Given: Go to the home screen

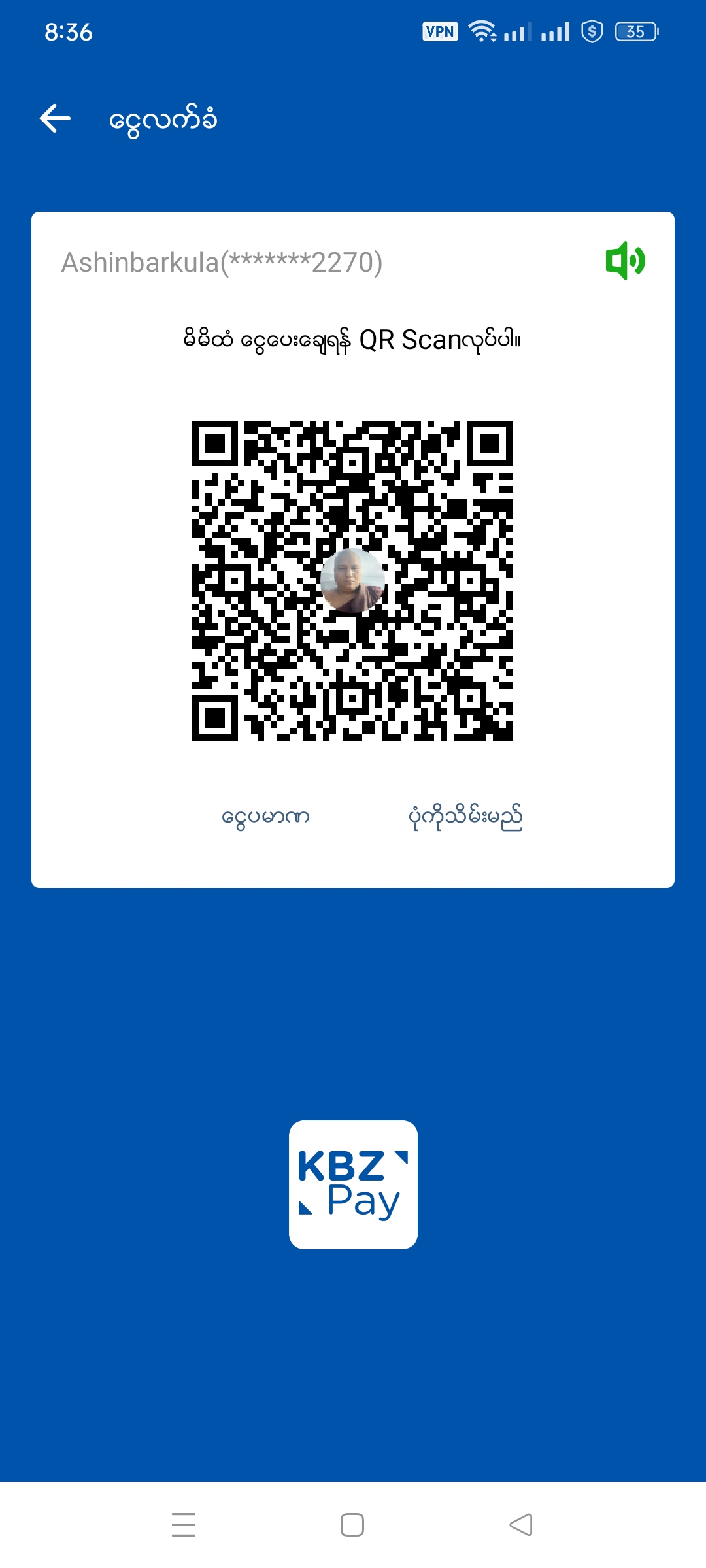Looking at the screenshot, I should (x=352, y=1525).
